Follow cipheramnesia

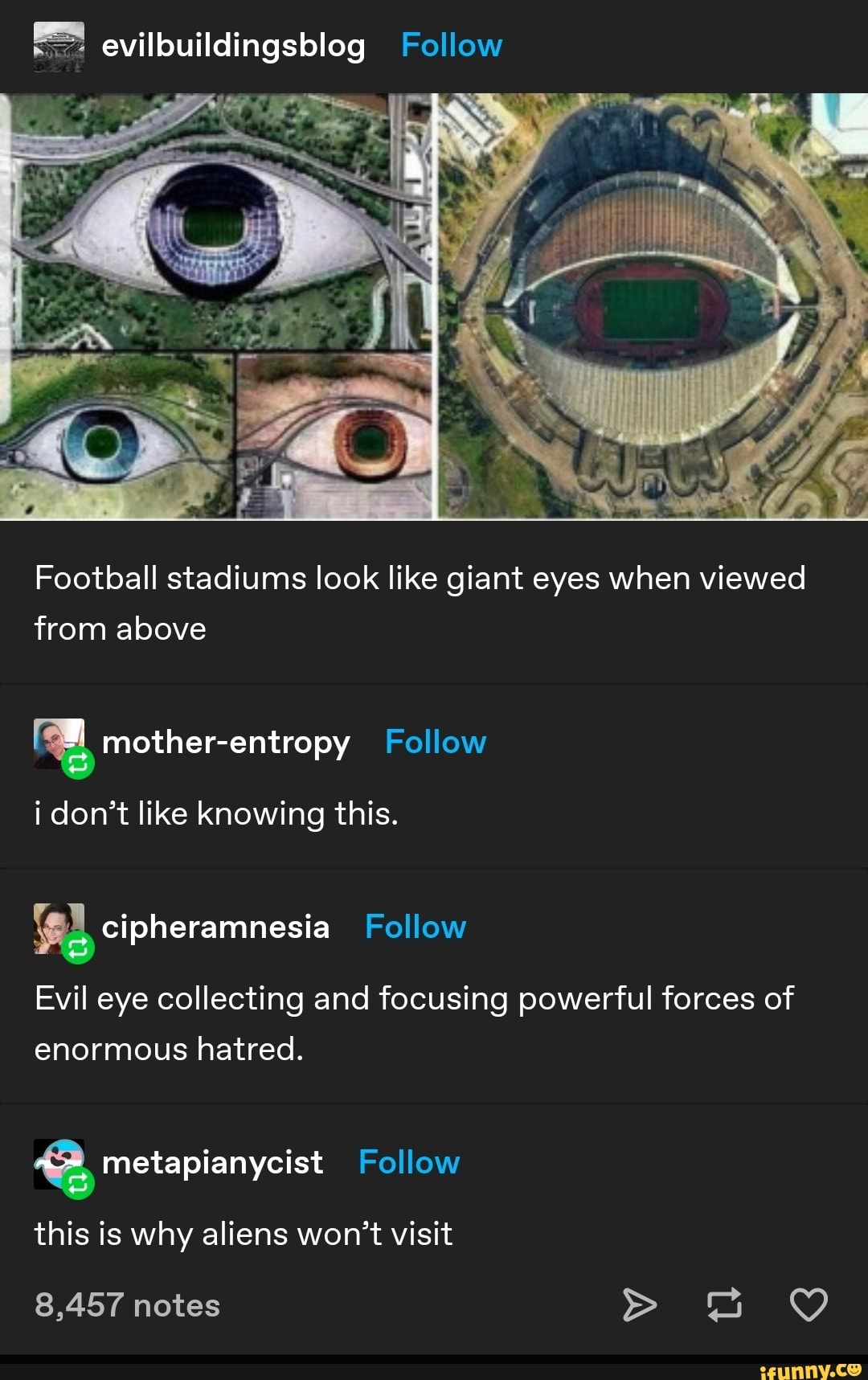[x=416, y=927]
